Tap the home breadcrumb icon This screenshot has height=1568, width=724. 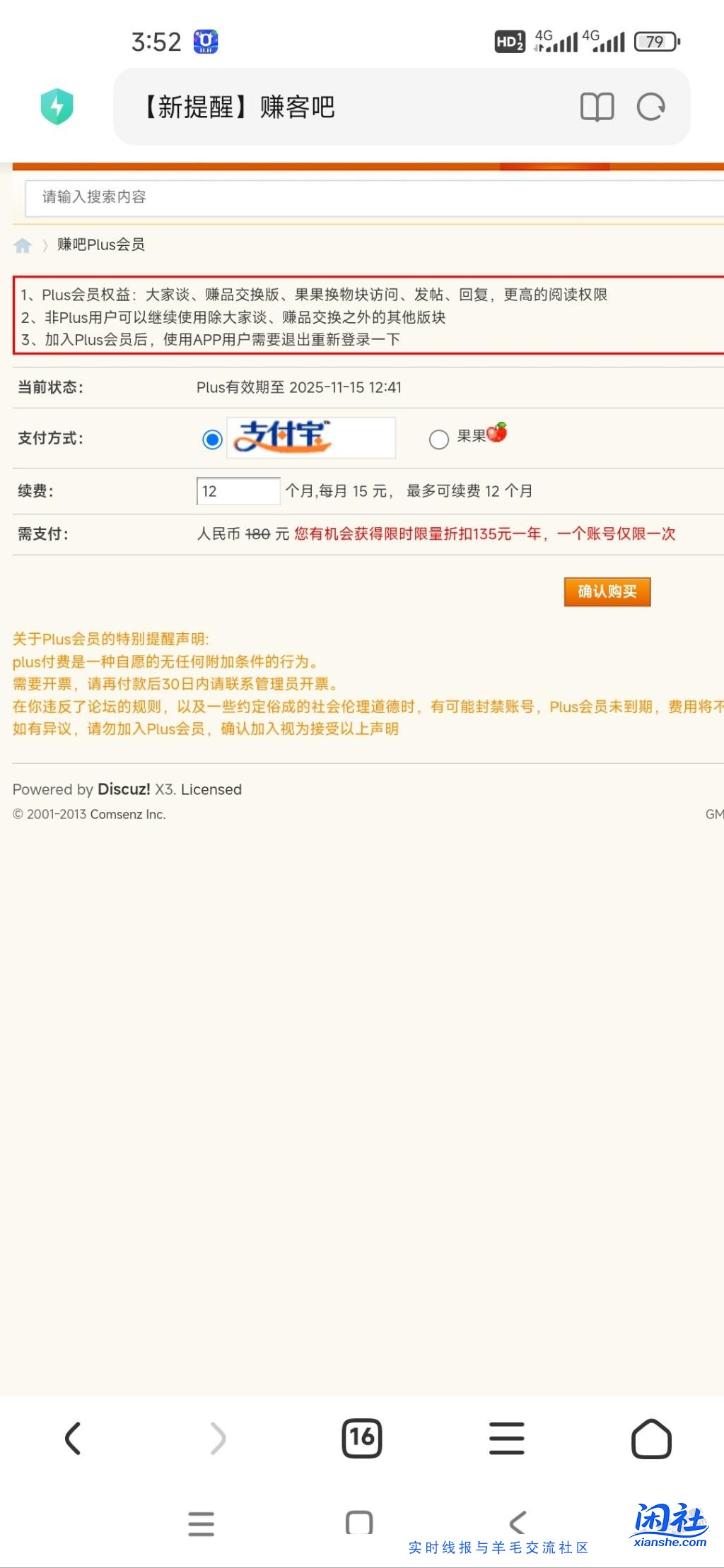click(x=24, y=244)
